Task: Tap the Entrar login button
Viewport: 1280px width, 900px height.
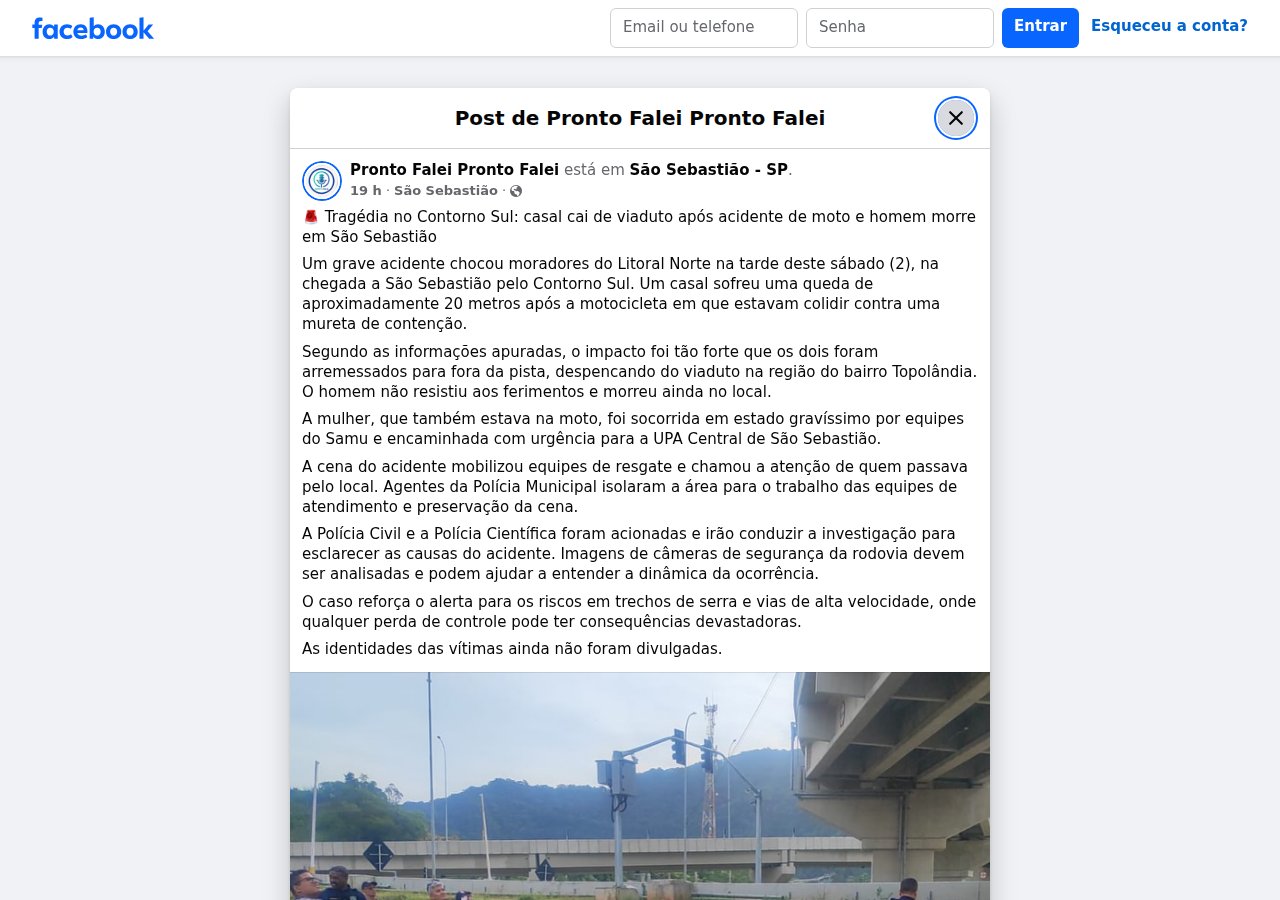Action: 1040,27
